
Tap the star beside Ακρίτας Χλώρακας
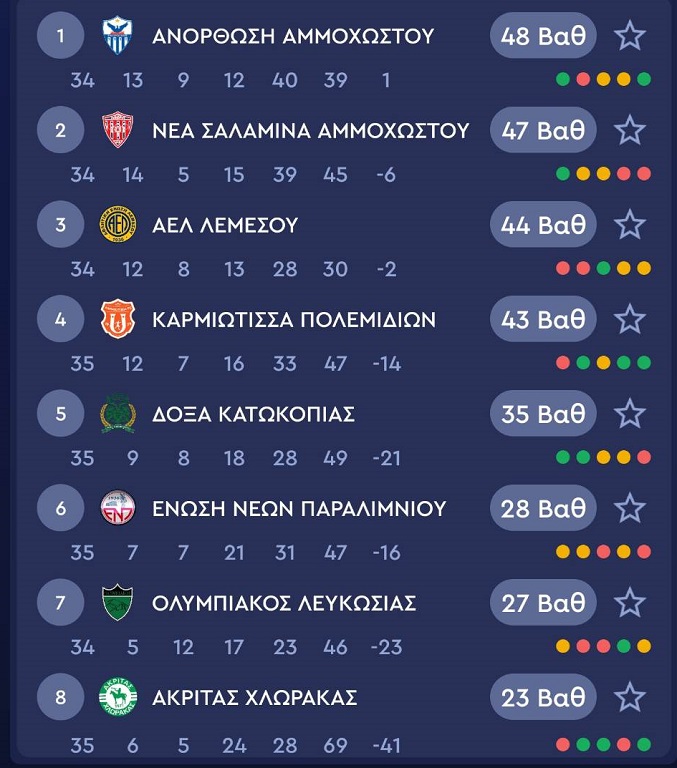[629, 697]
